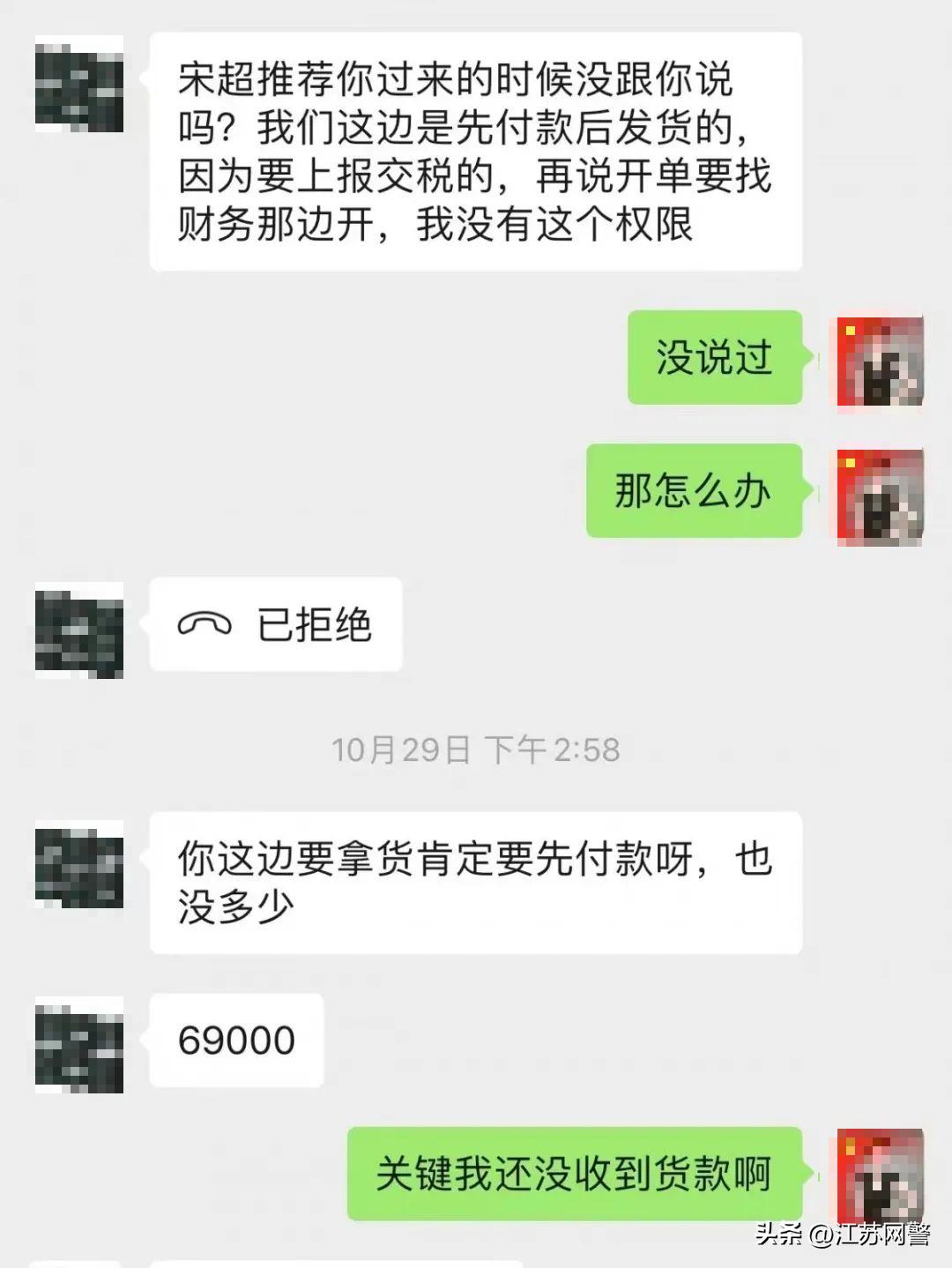Click the timestamp '10月29日 下午2:58'

[476, 750]
